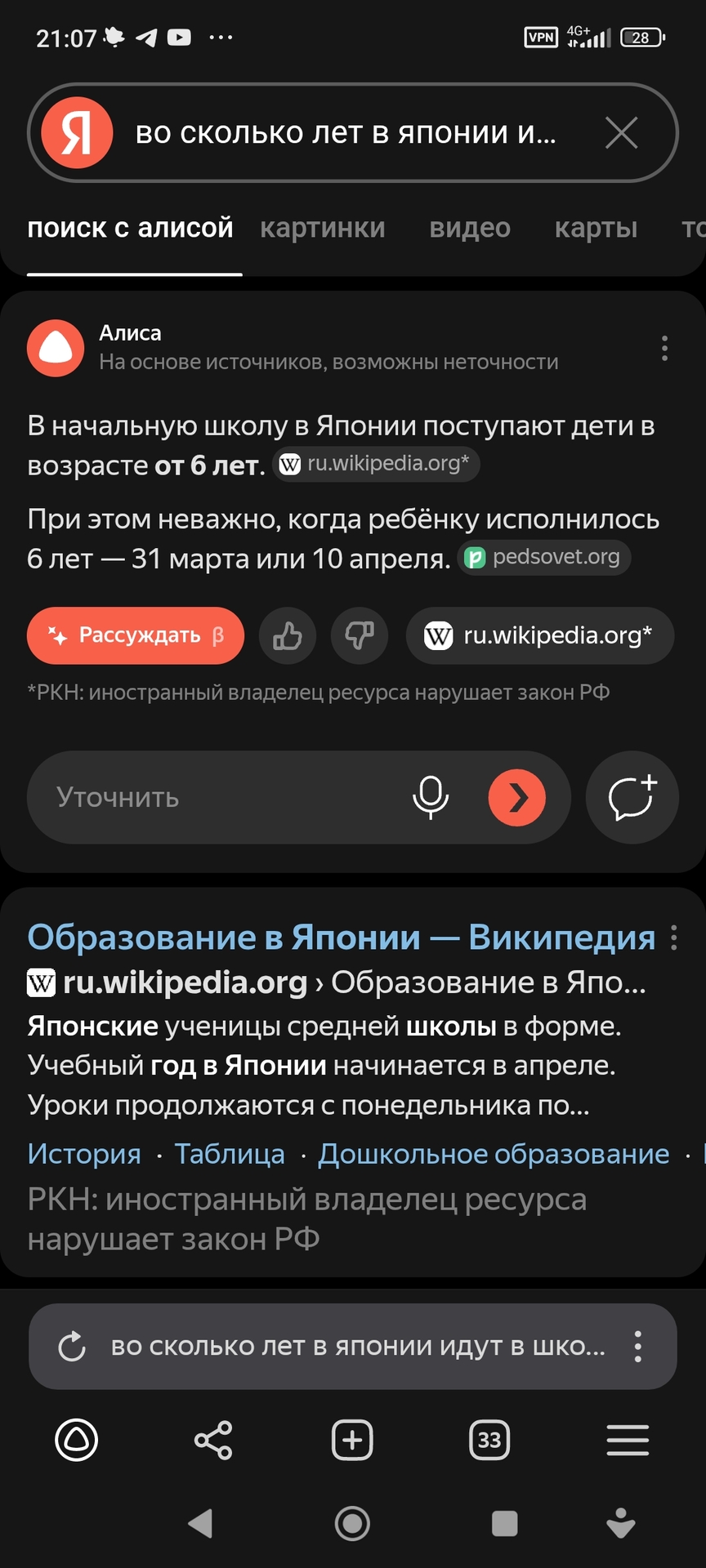This screenshot has width=706, height=1568.
Task: Open the Алиса answer options menu
Action: 664,348
